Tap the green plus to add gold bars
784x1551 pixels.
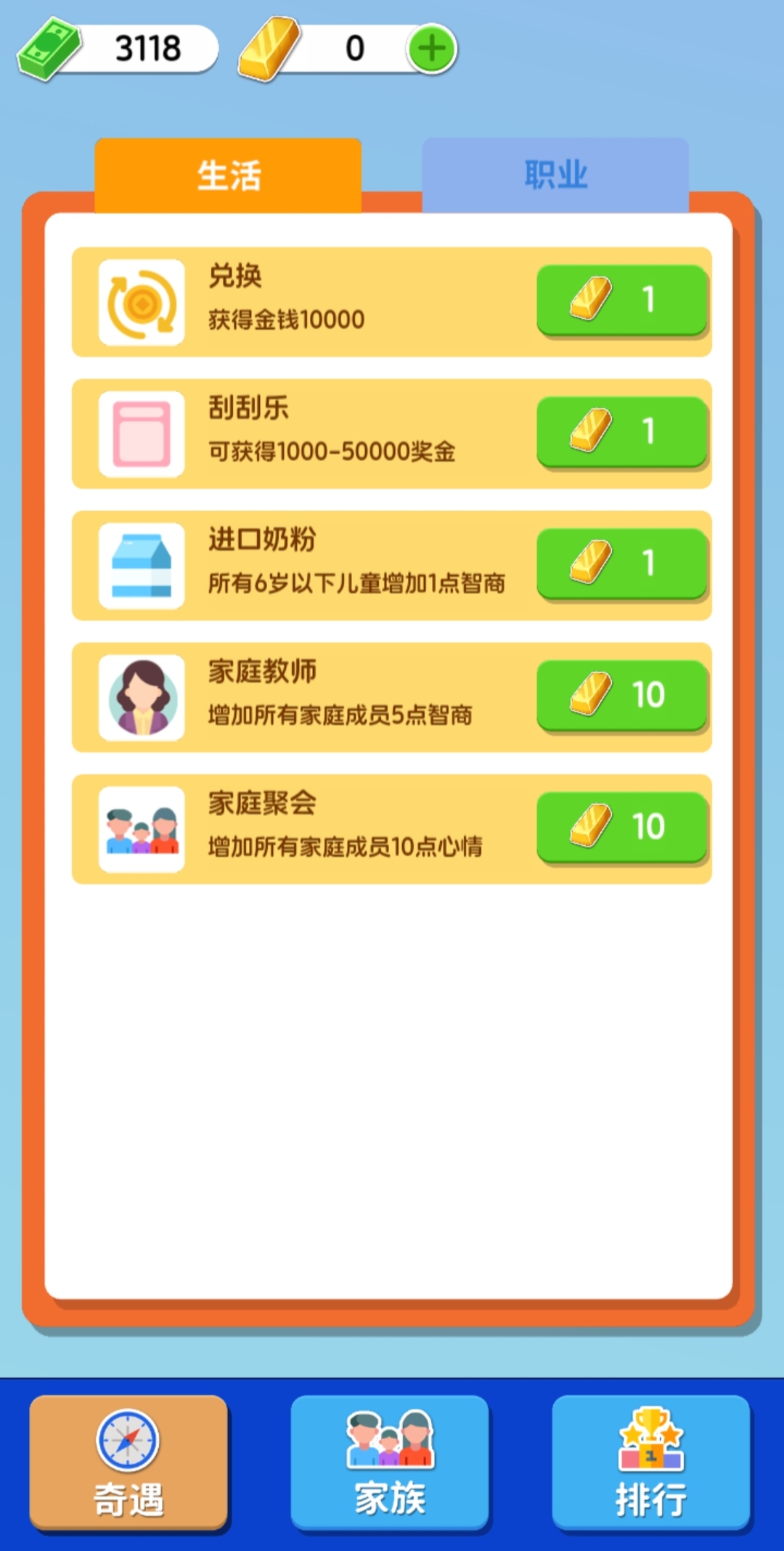click(432, 49)
